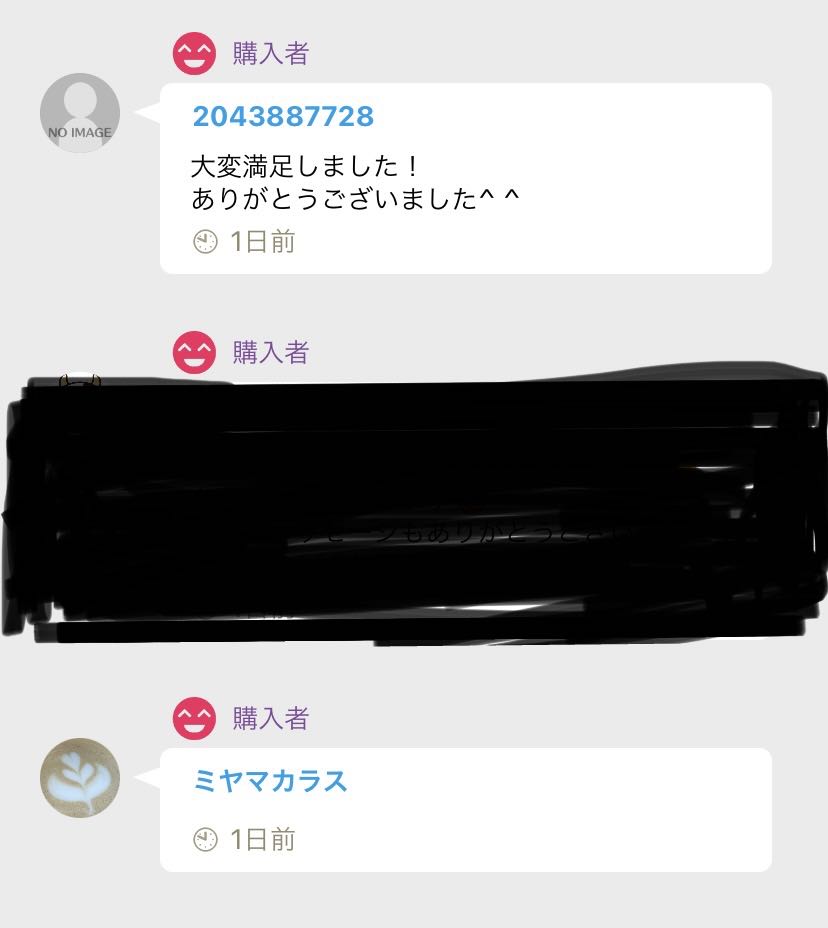Click the 購入者 label on the bottom review
The height and width of the screenshot is (928, 828).
[x=270, y=718]
